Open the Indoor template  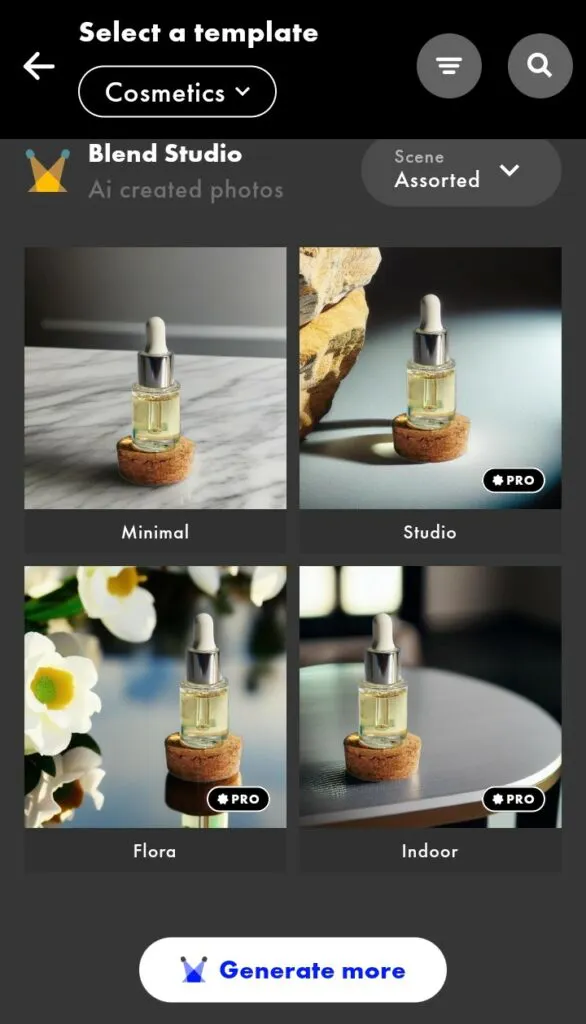click(430, 718)
